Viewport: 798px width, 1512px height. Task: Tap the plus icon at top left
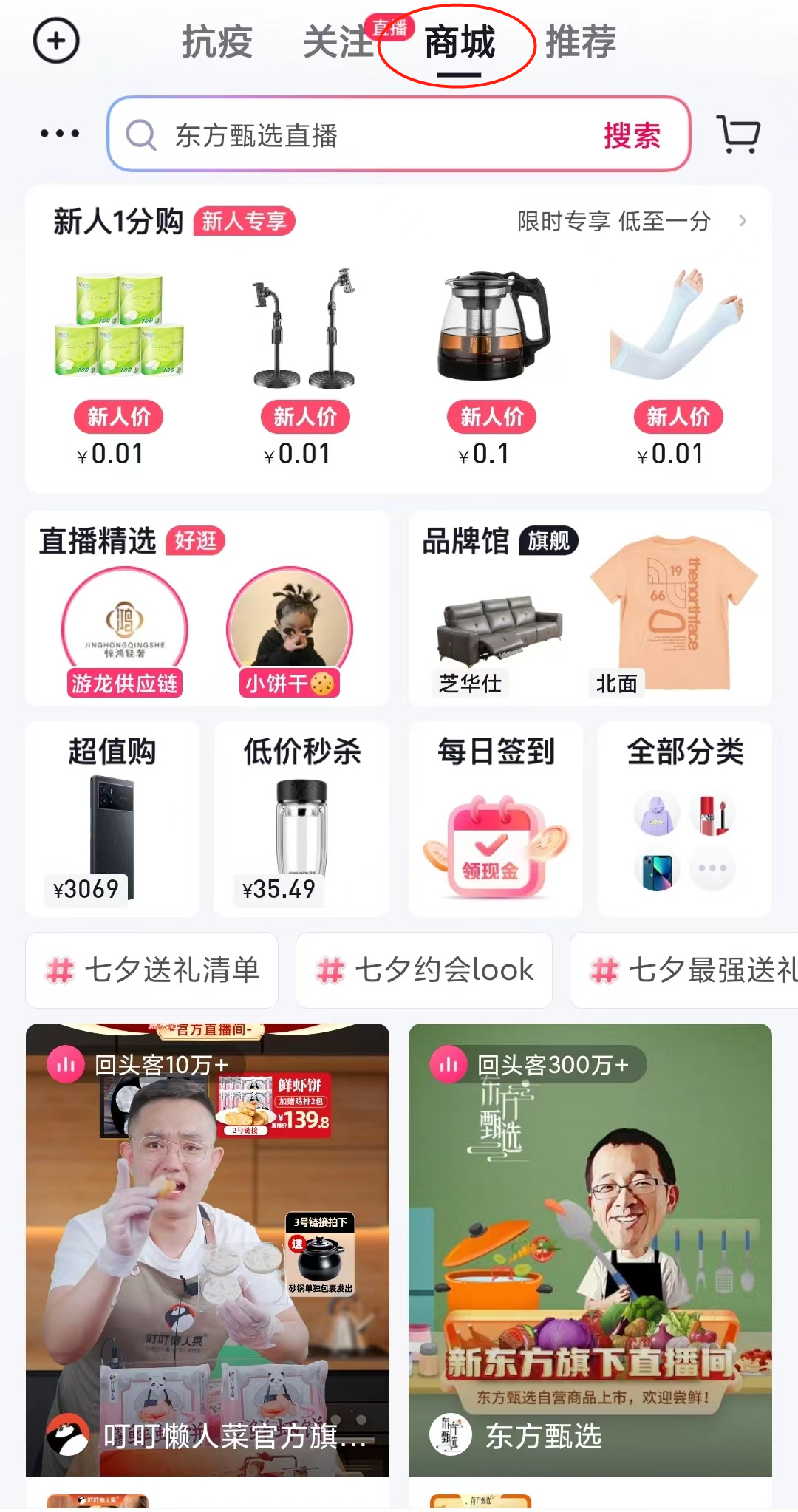tap(56, 41)
